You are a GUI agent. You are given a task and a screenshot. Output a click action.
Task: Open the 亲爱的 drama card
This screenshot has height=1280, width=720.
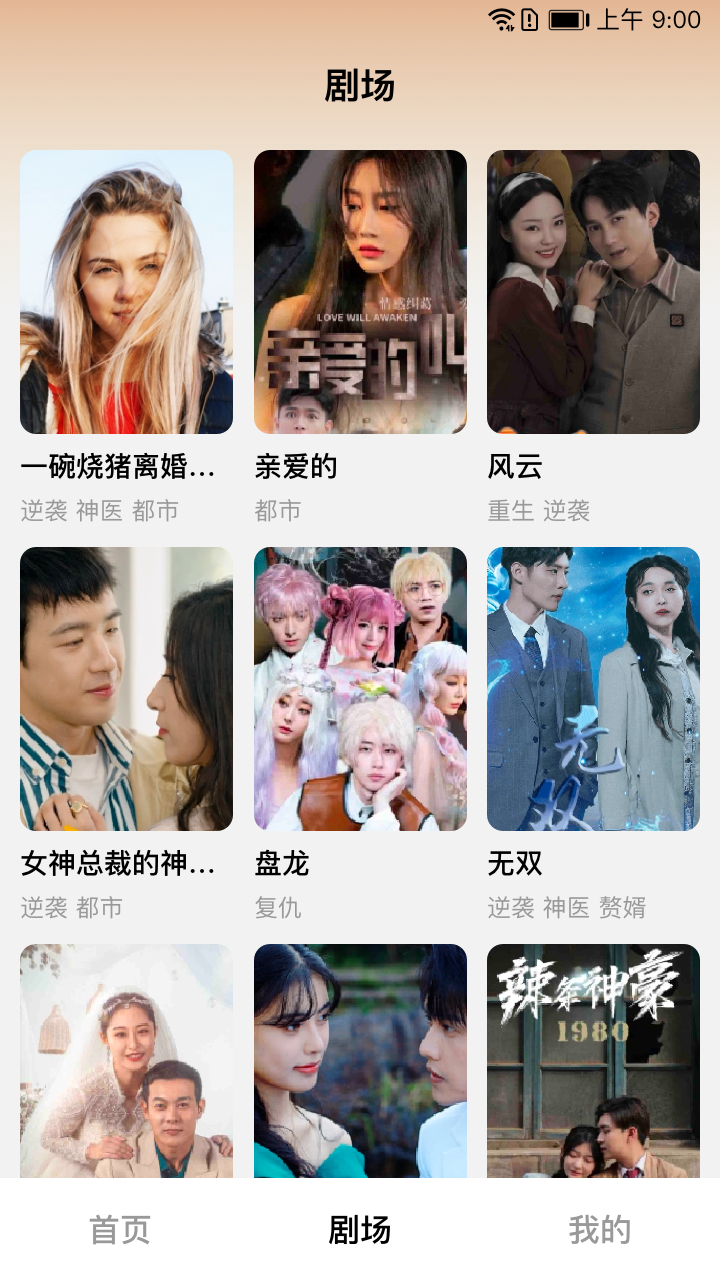pos(360,292)
